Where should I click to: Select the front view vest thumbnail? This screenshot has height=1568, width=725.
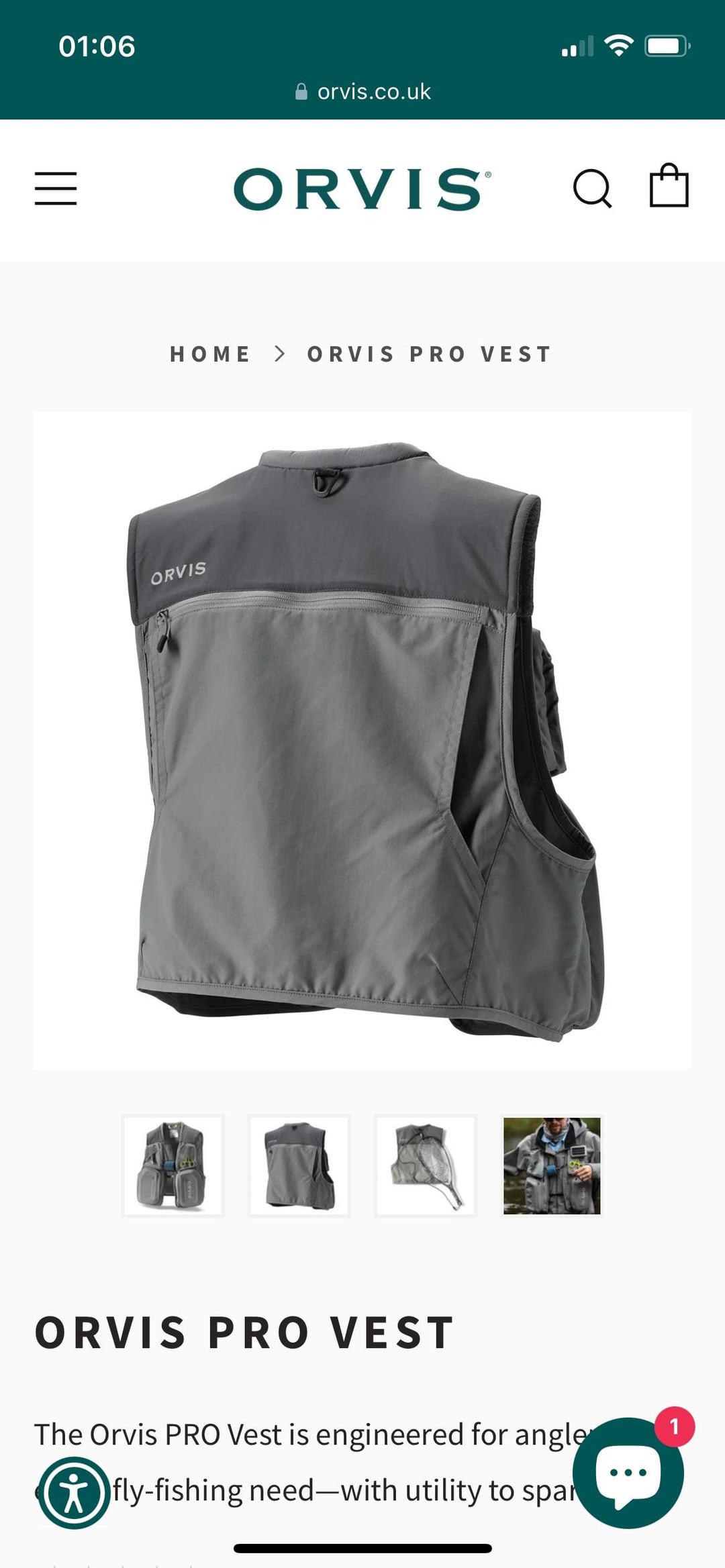click(x=173, y=1165)
